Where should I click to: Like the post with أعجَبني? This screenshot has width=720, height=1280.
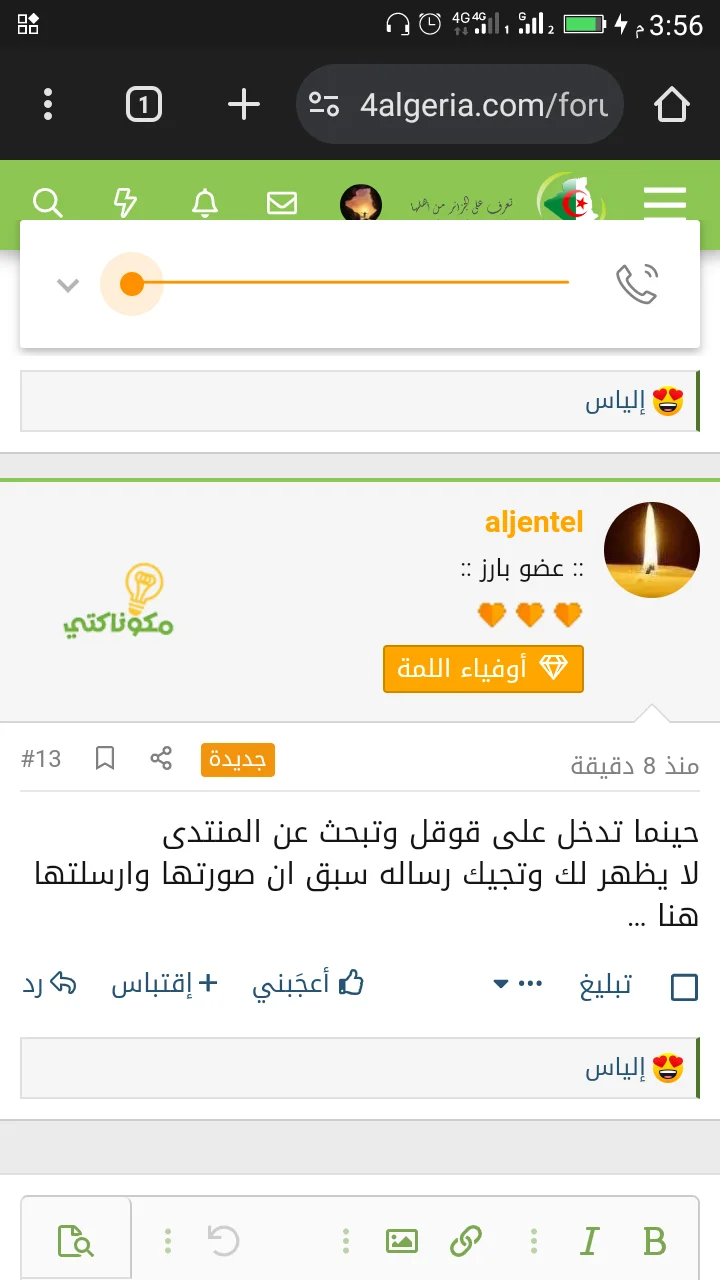point(308,985)
